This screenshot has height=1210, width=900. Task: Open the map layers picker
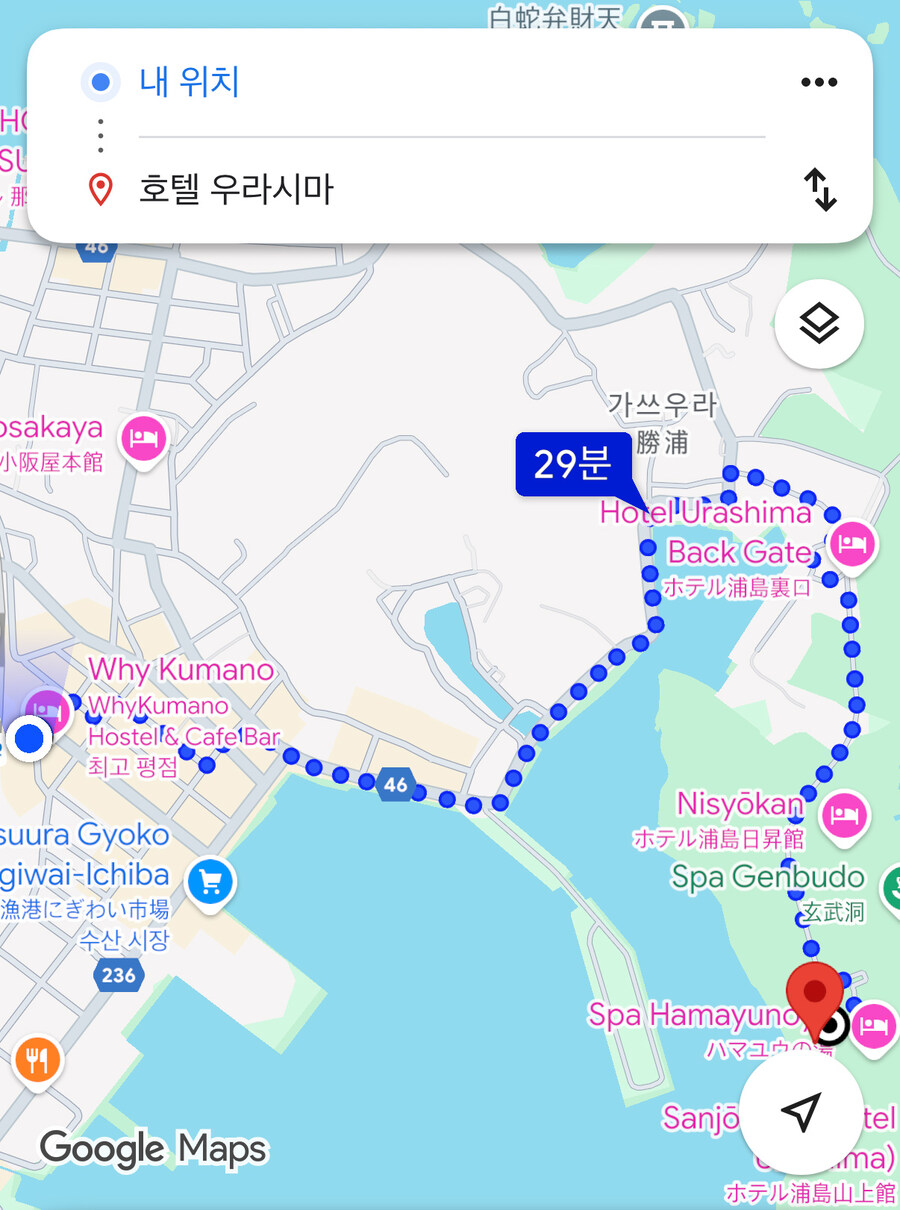(x=818, y=323)
